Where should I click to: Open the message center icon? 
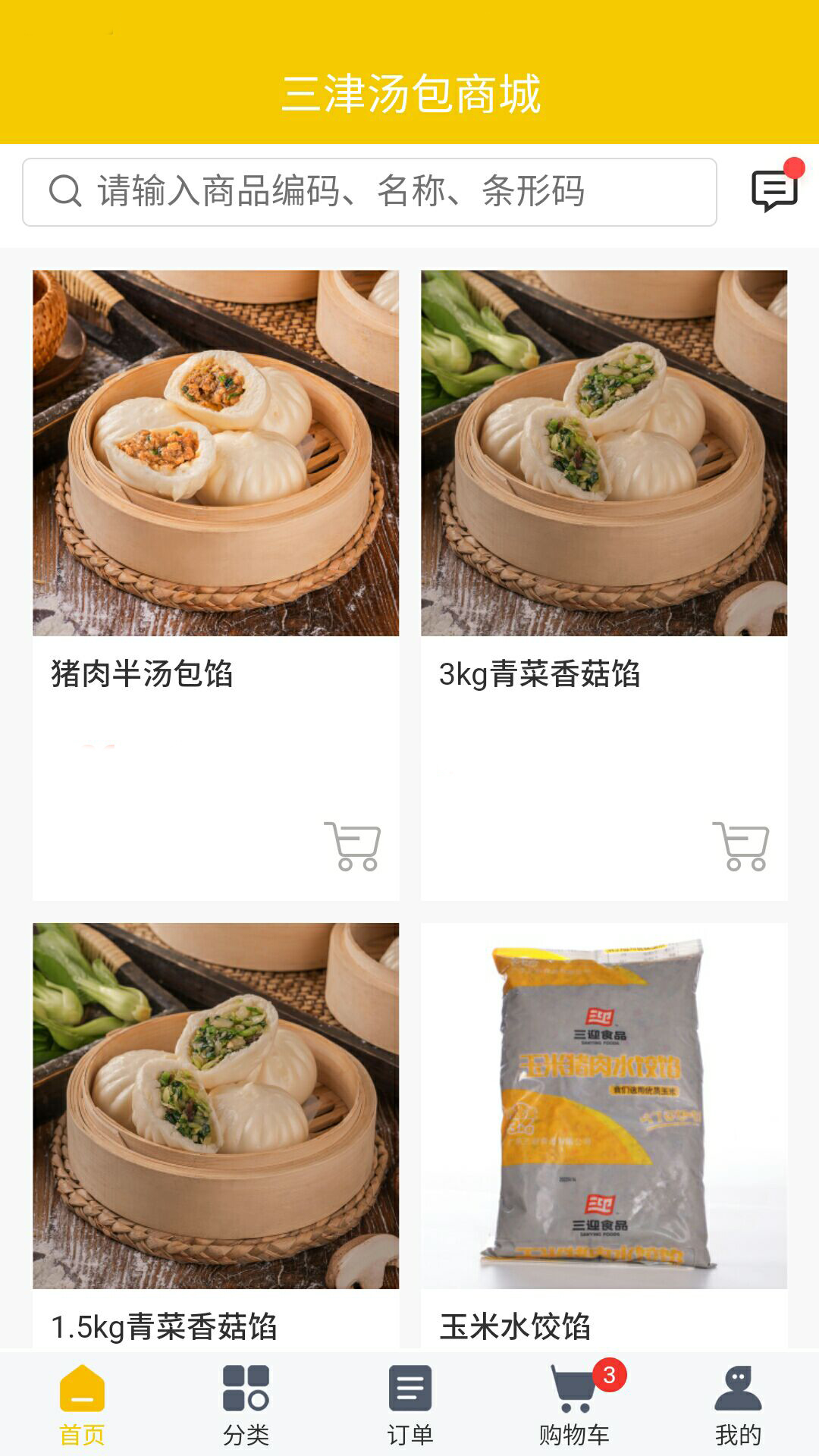(773, 192)
